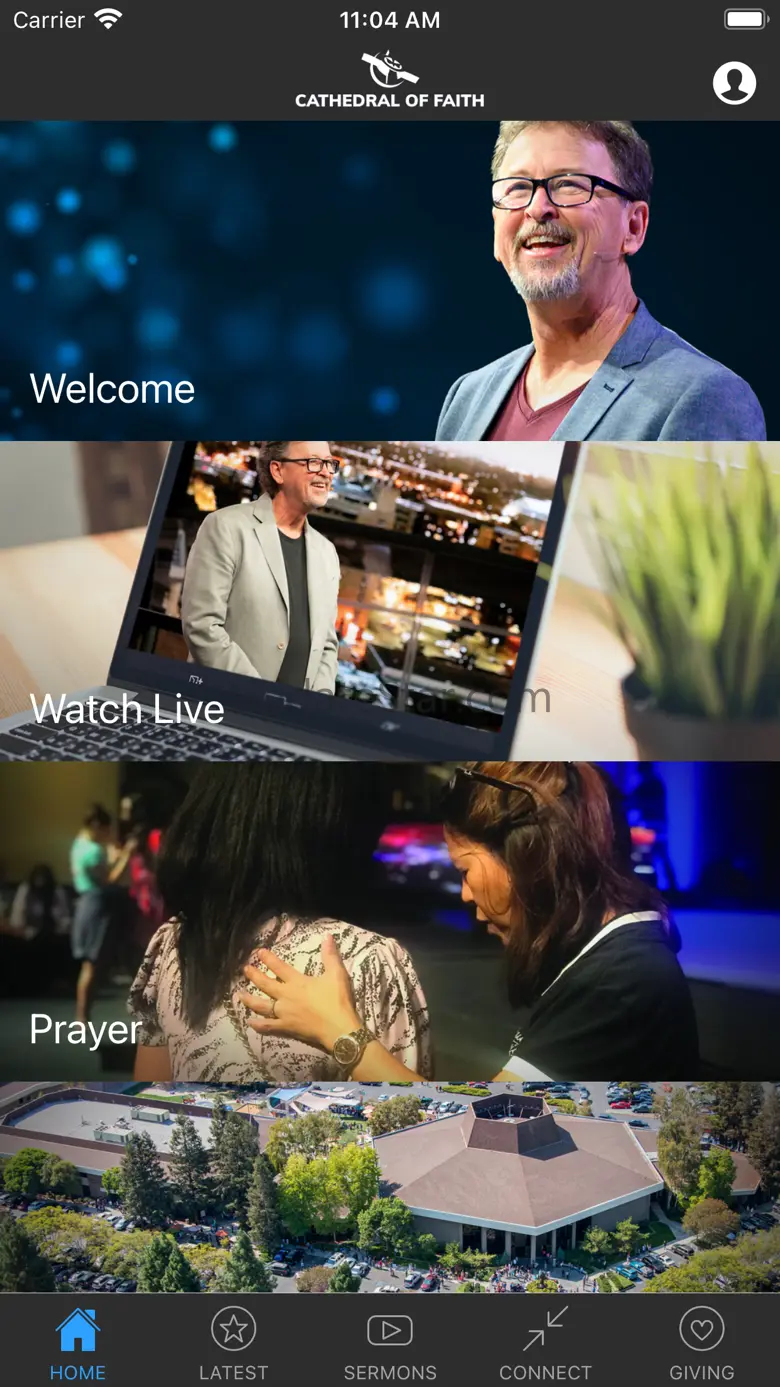Switch to the Sermons tab
This screenshot has width=780, height=1387.
pyautogui.click(x=390, y=1343)
